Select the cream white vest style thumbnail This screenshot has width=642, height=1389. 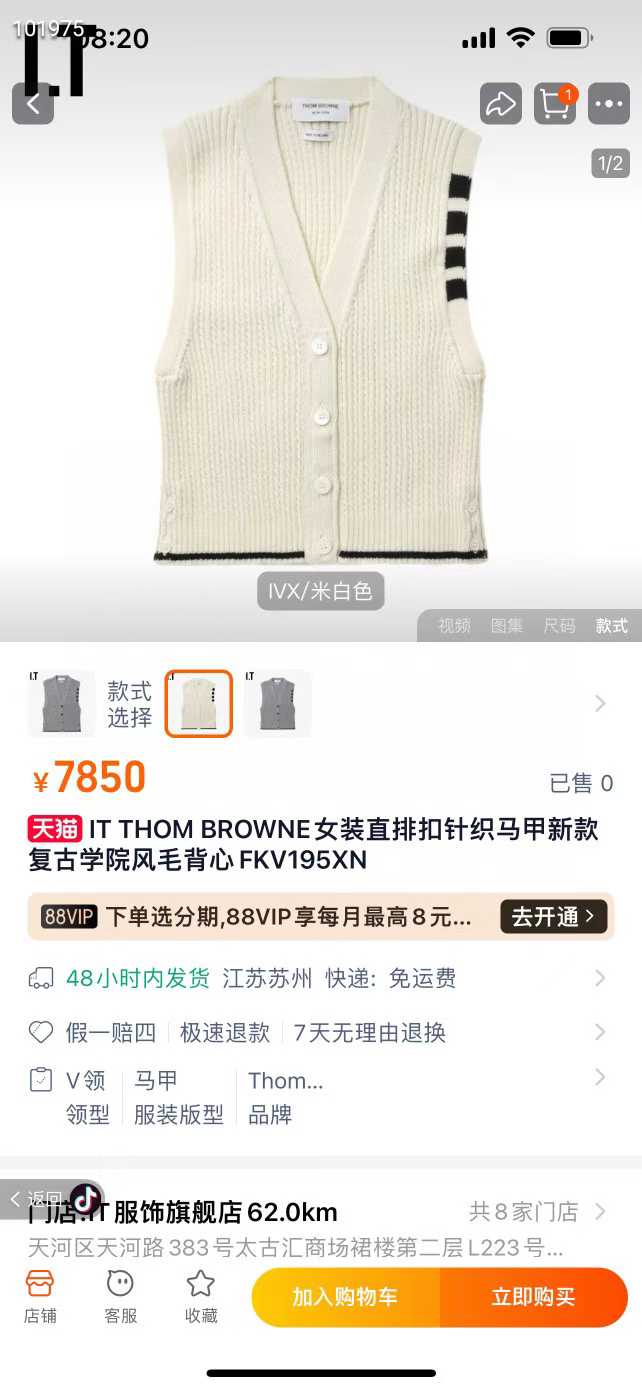point(198,704)
